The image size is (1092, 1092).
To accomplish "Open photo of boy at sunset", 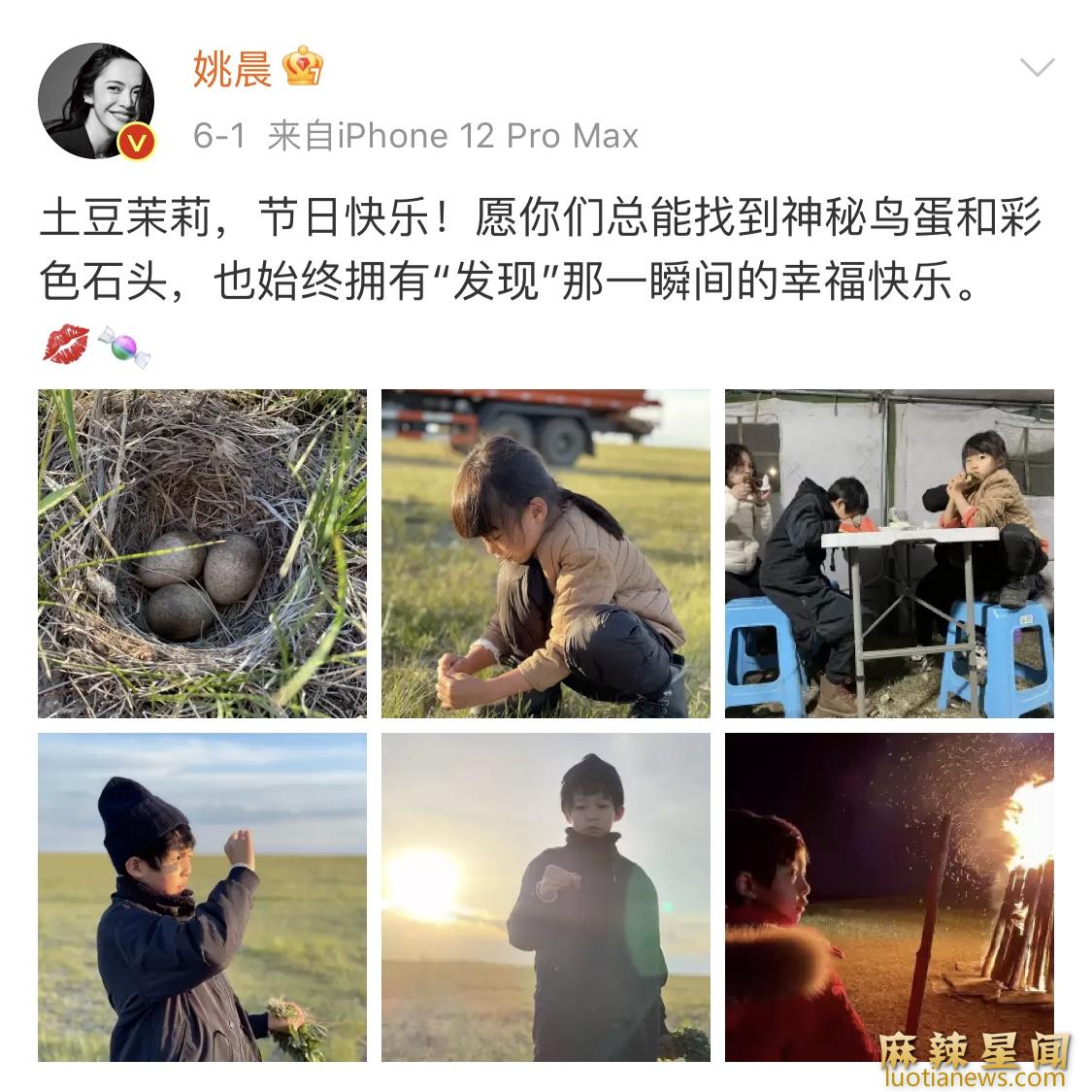I will (546, 897).
